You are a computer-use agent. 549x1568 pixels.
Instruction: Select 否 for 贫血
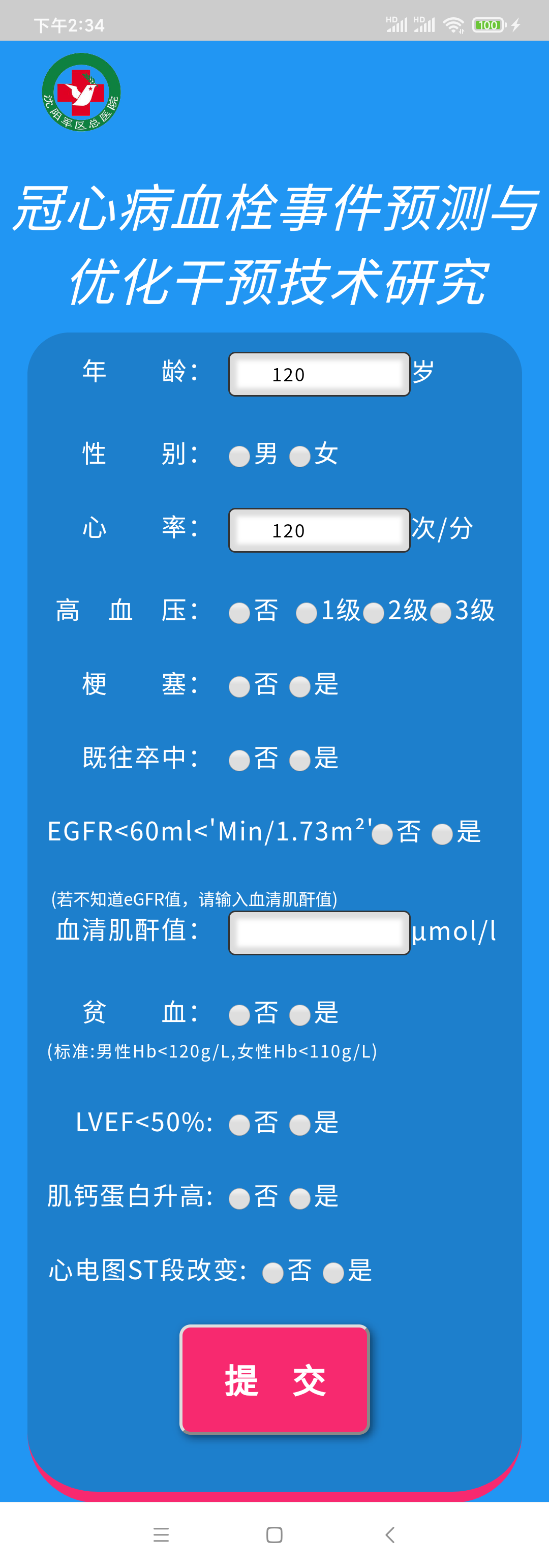(x=239, y=1015)
